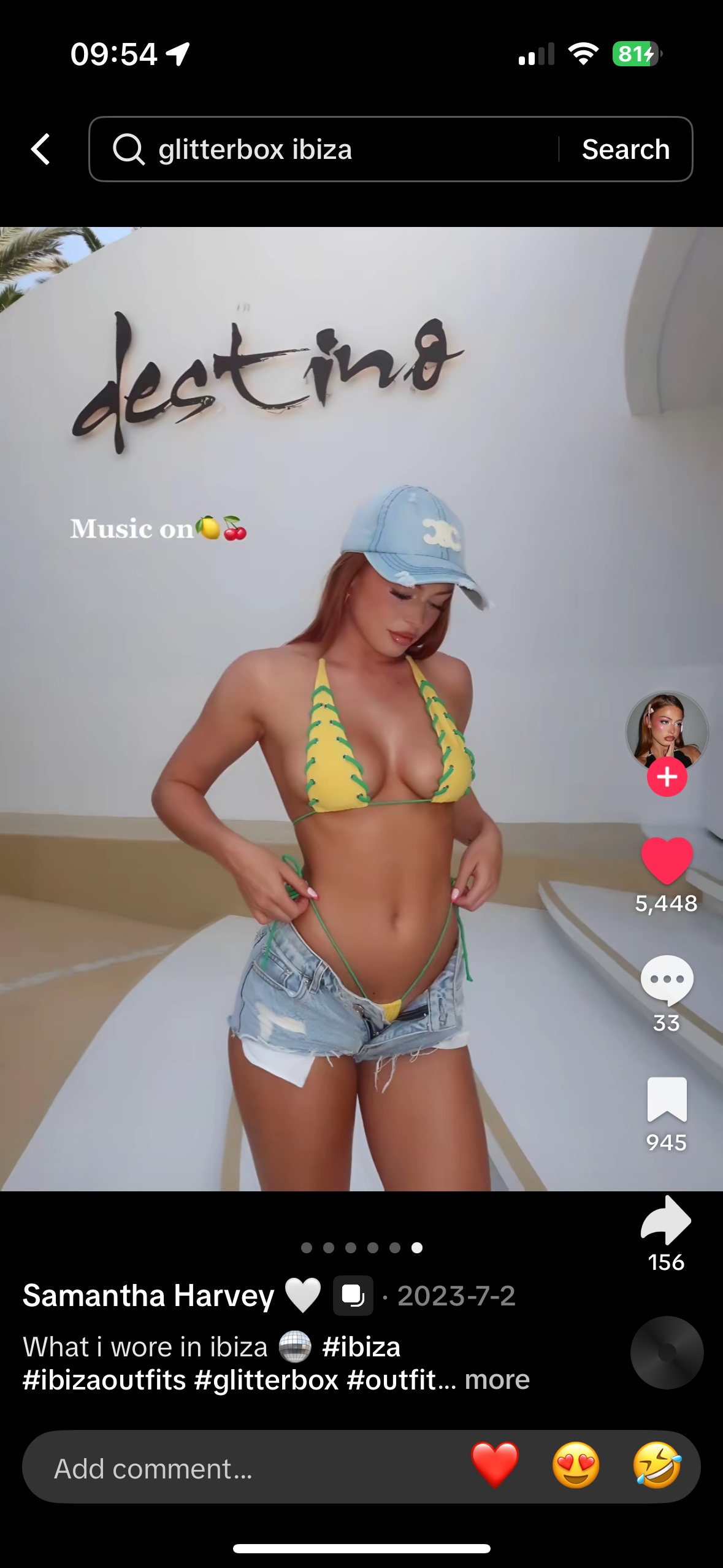
Task: Unlike the post with the red heart
Action: click(667, 860)
